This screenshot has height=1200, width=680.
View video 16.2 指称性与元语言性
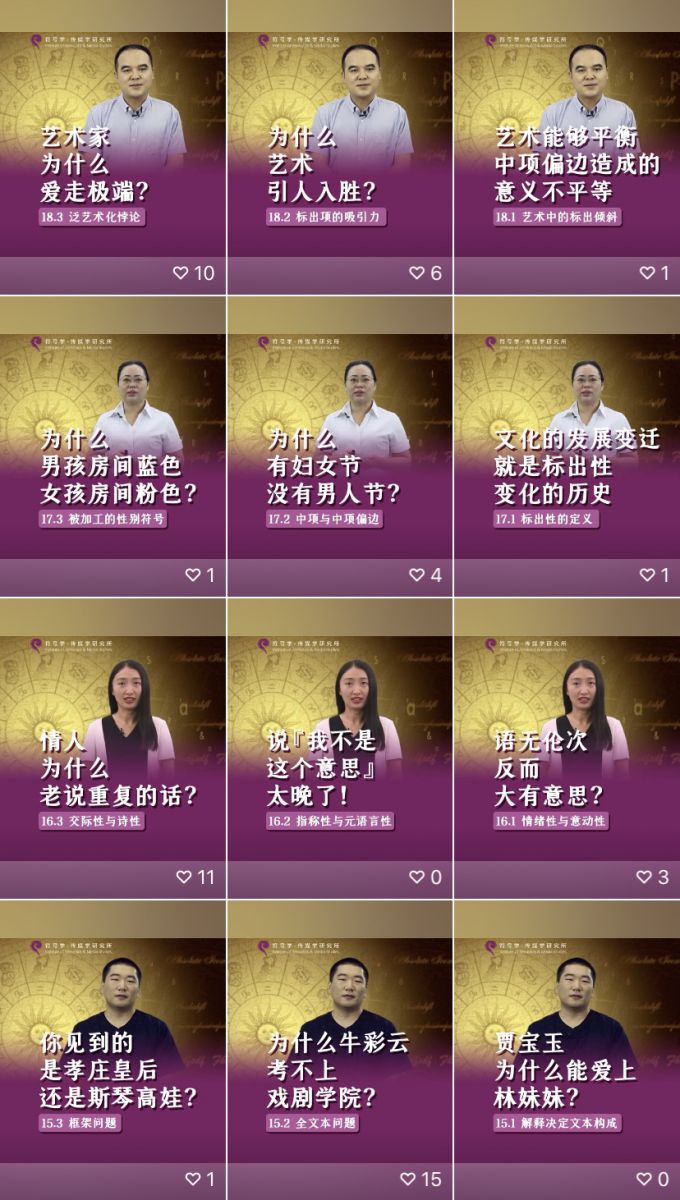pos(340,748)
